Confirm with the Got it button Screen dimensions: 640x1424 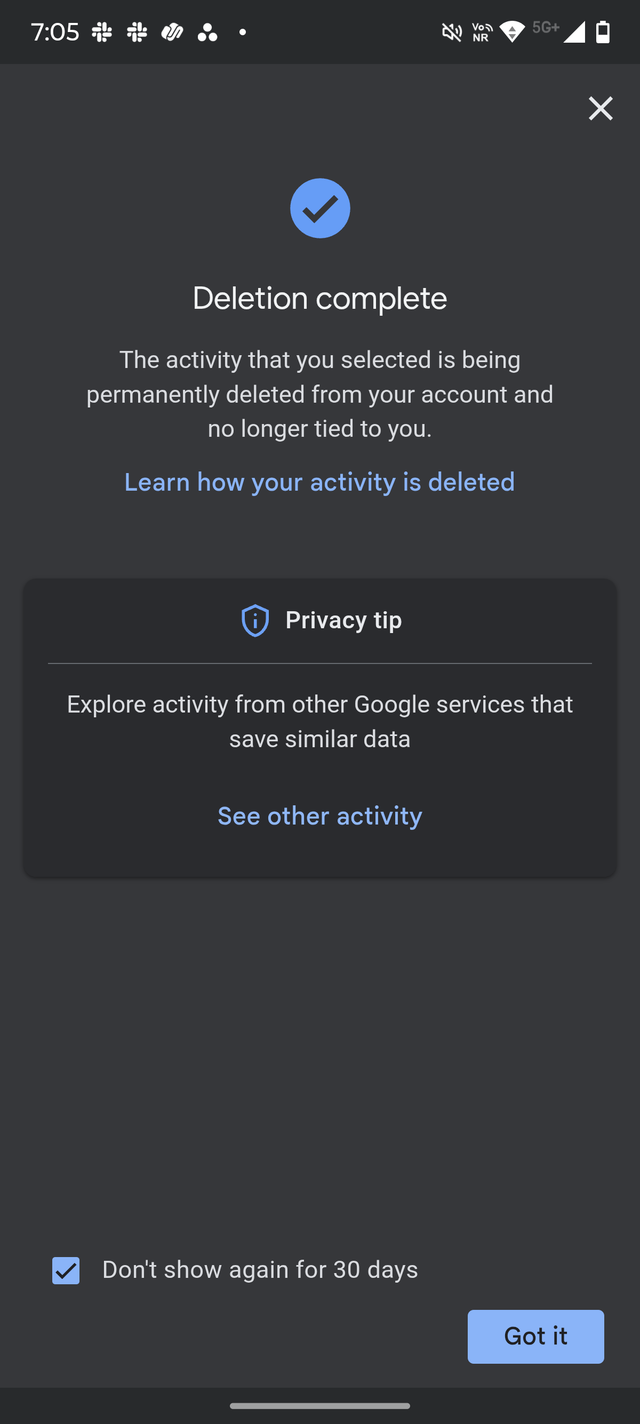click(x=535, y=1336)
